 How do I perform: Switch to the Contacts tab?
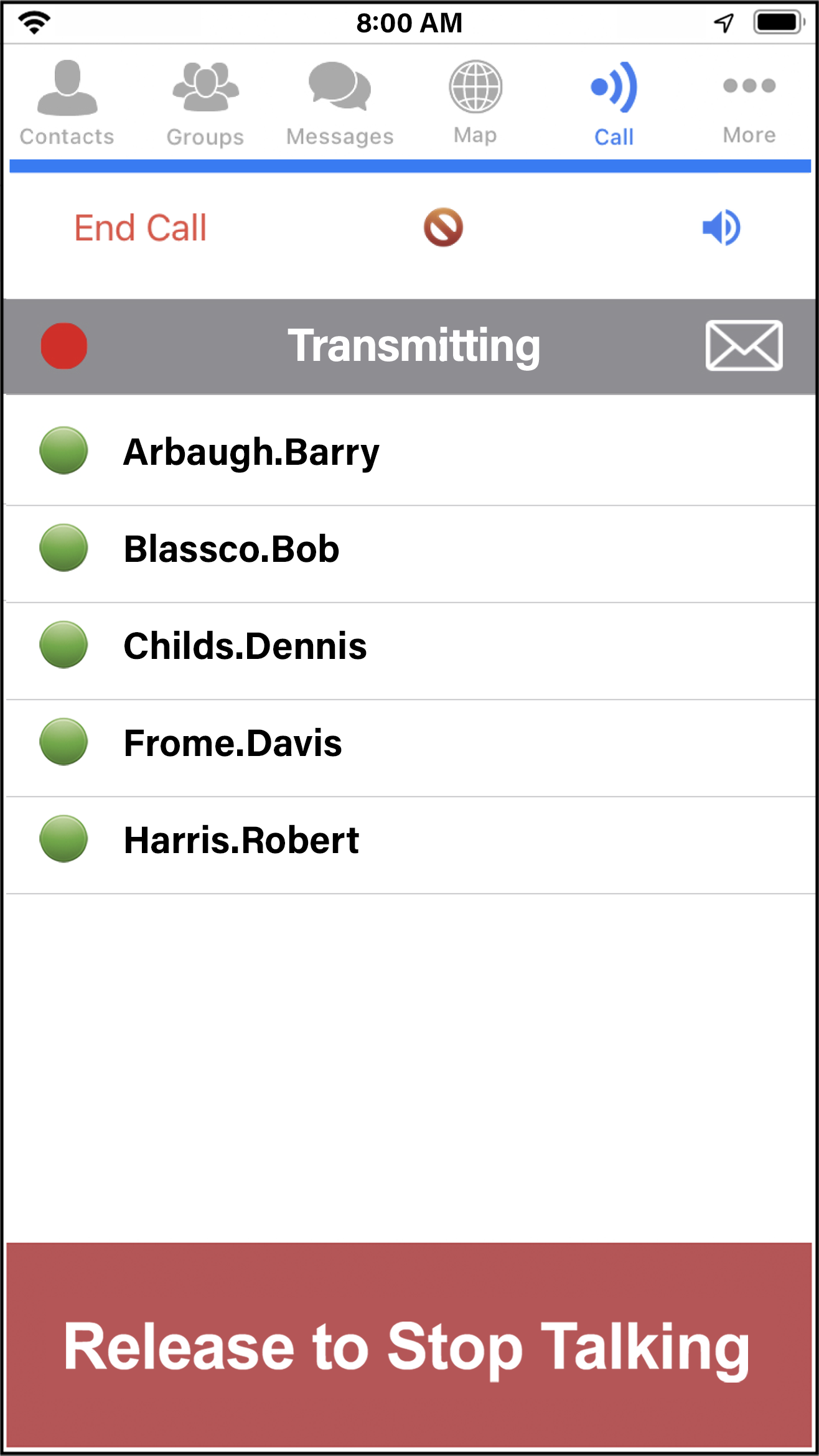click(67, 103)
